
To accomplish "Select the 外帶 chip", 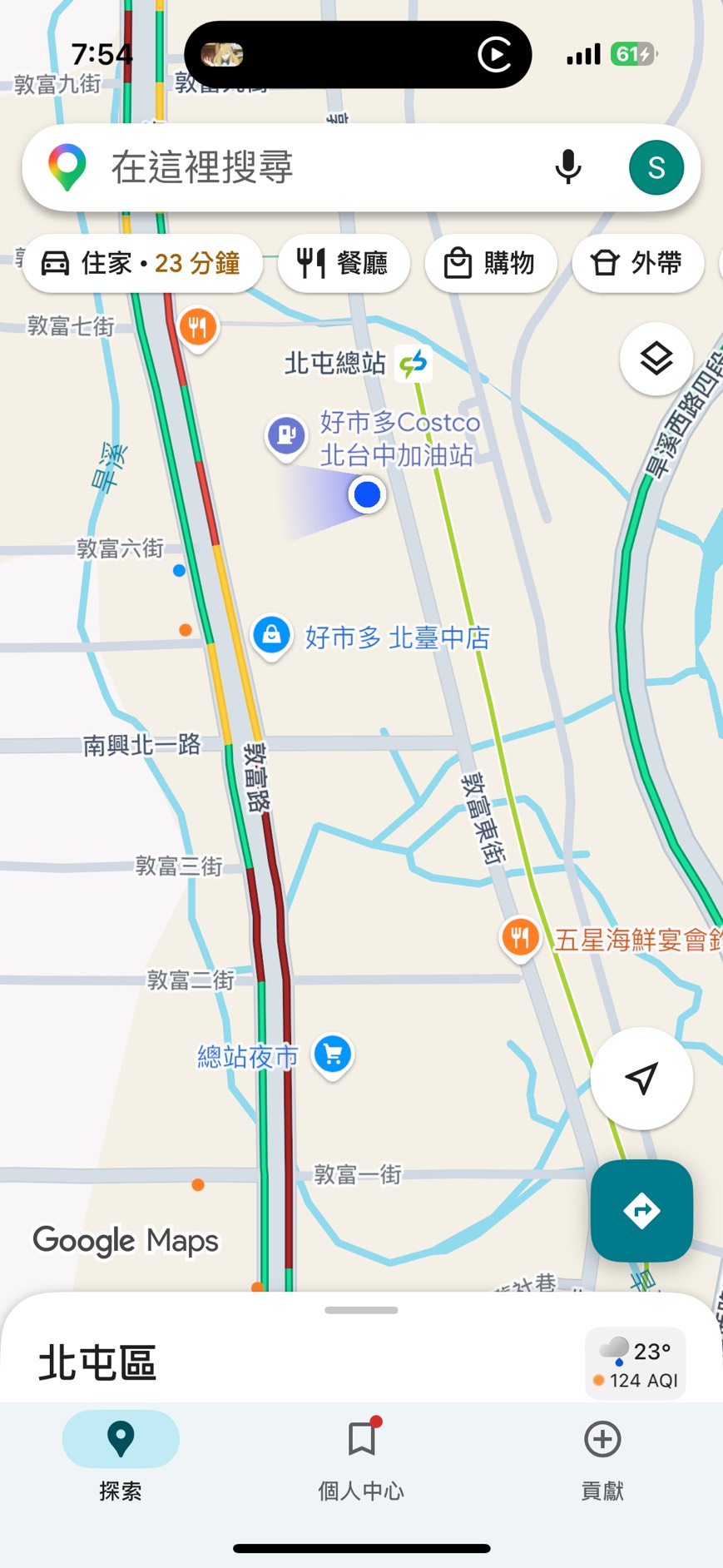I will click(x=637, y=264).
